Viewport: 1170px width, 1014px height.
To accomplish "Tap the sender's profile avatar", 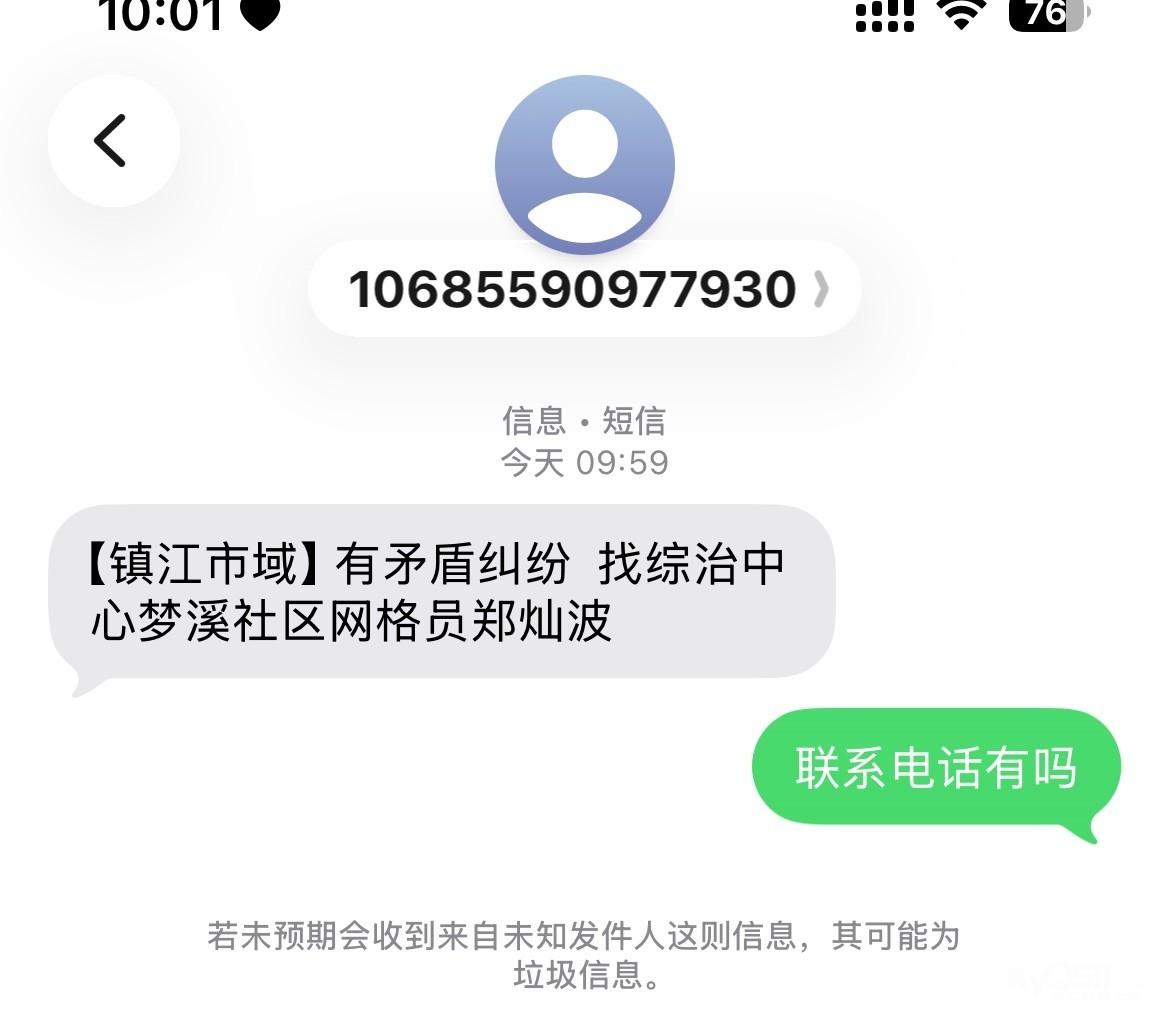I will [584, 164].
